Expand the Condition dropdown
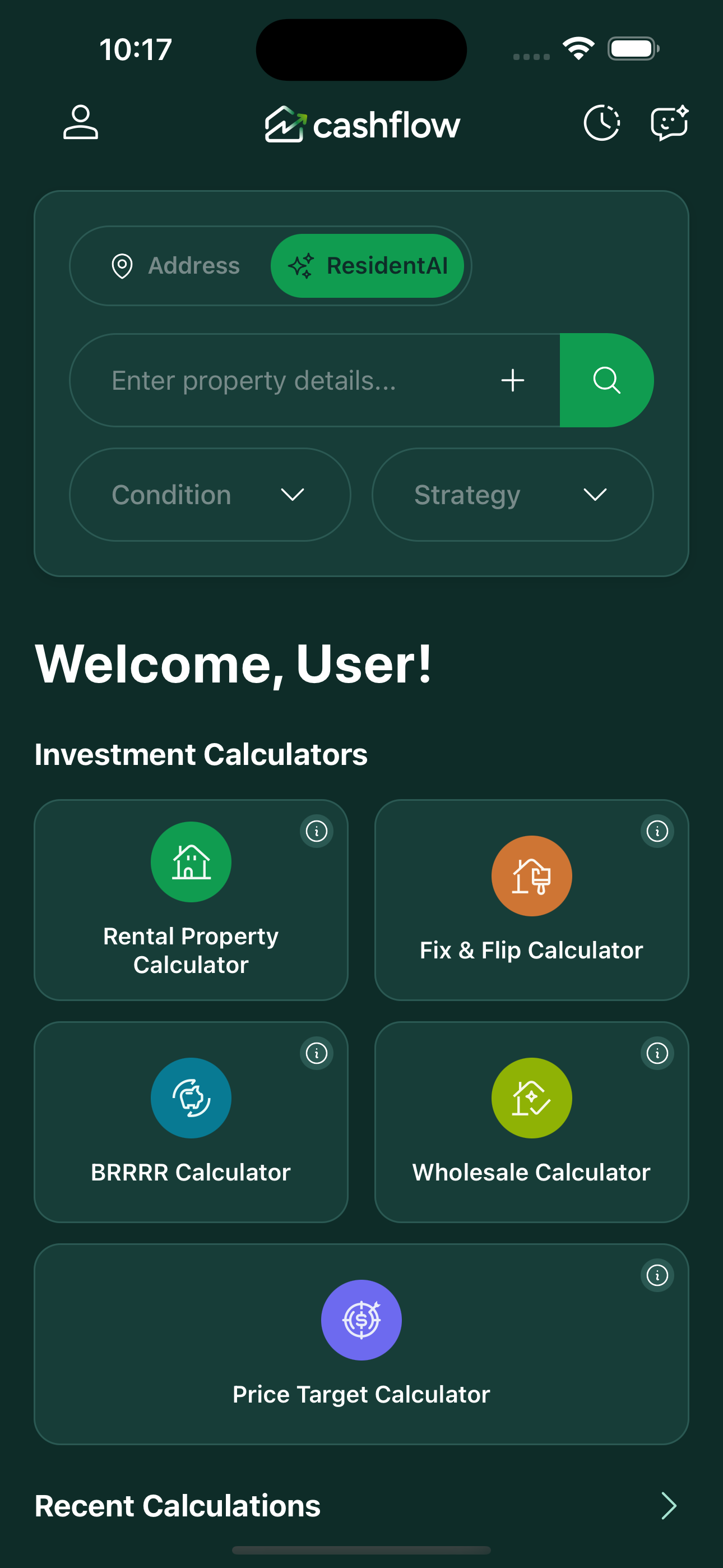 (210, 495)
